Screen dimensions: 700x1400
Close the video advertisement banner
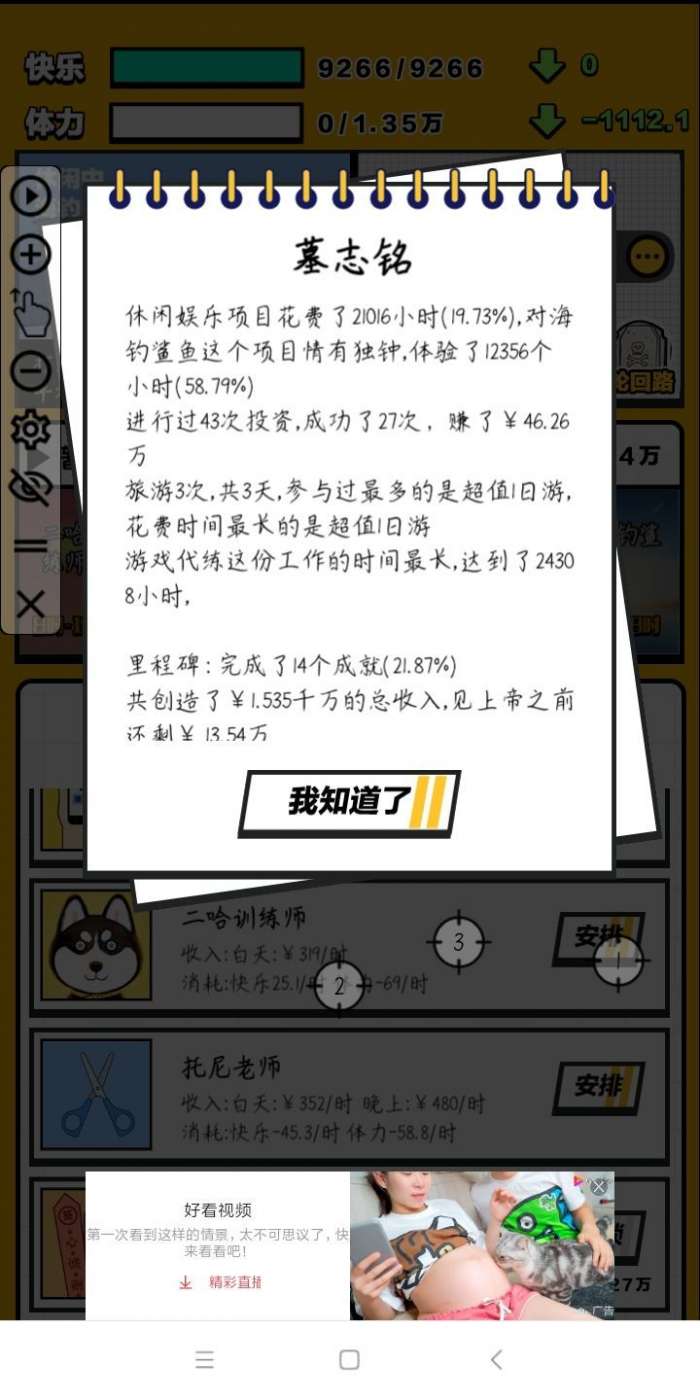click(598, 1186)
